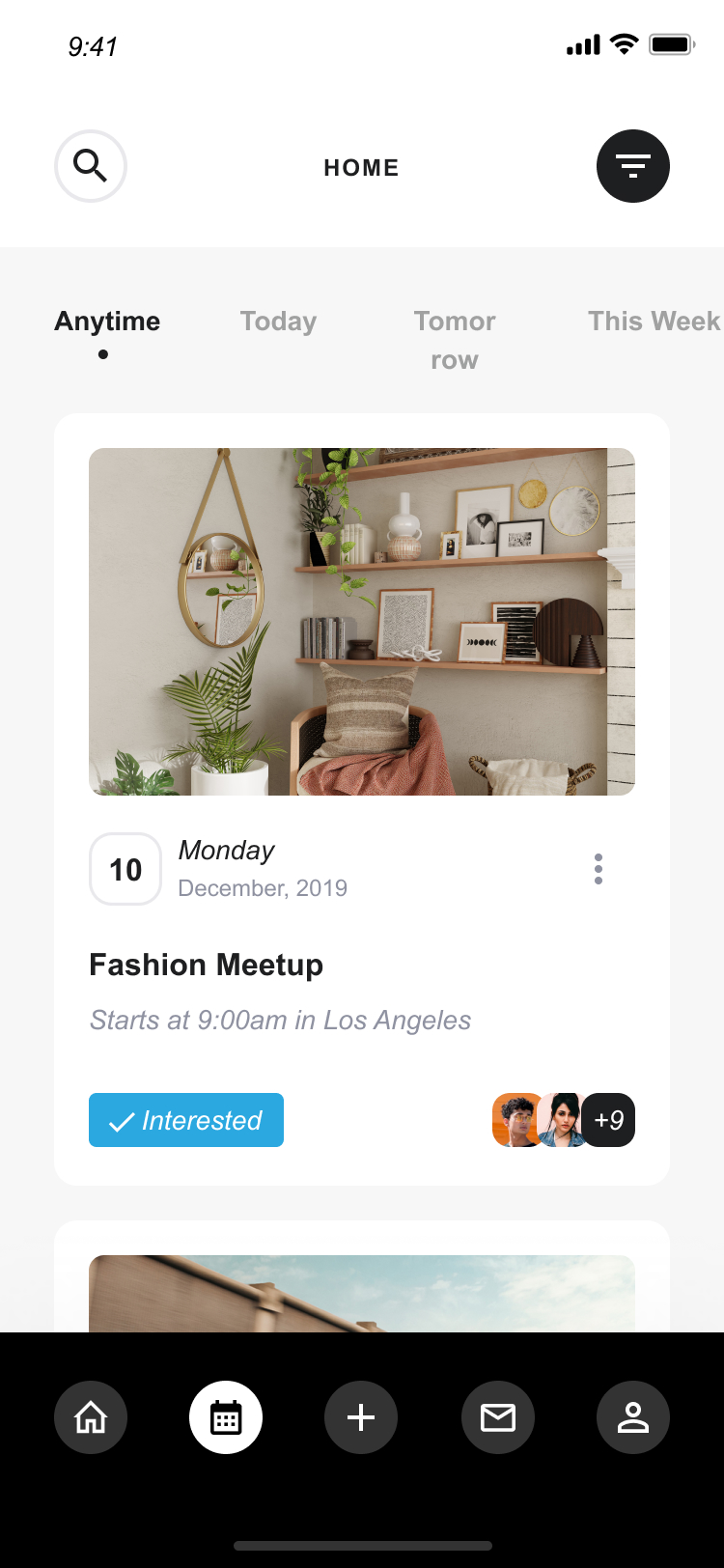Open the messages mail tab
Image resolution: width=724 pixels, height=1568 pixels.
tap(498, 1417)
